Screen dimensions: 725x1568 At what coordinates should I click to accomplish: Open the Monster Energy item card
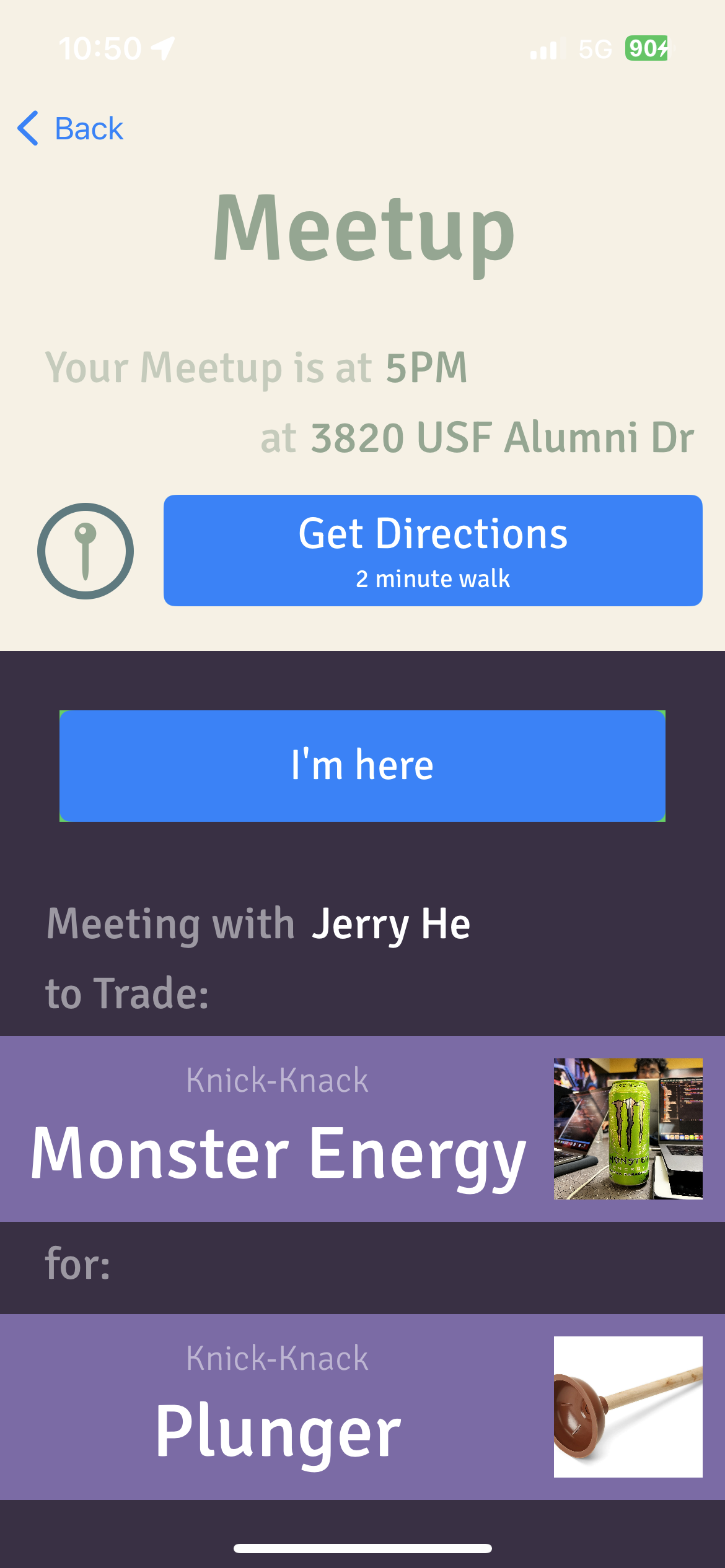pos(362,1129)
